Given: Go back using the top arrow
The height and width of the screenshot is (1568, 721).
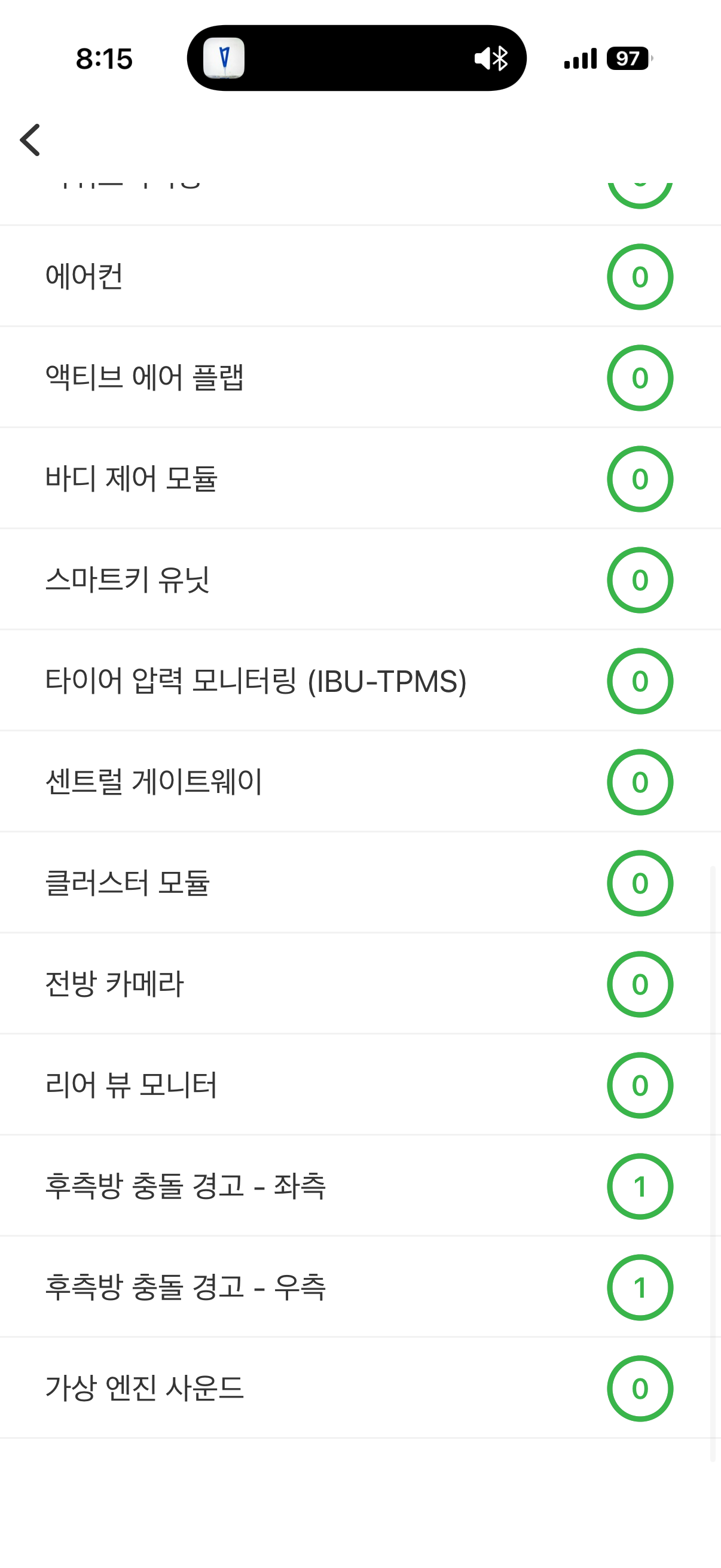Looking at the screenshot, I should [30, 140].
